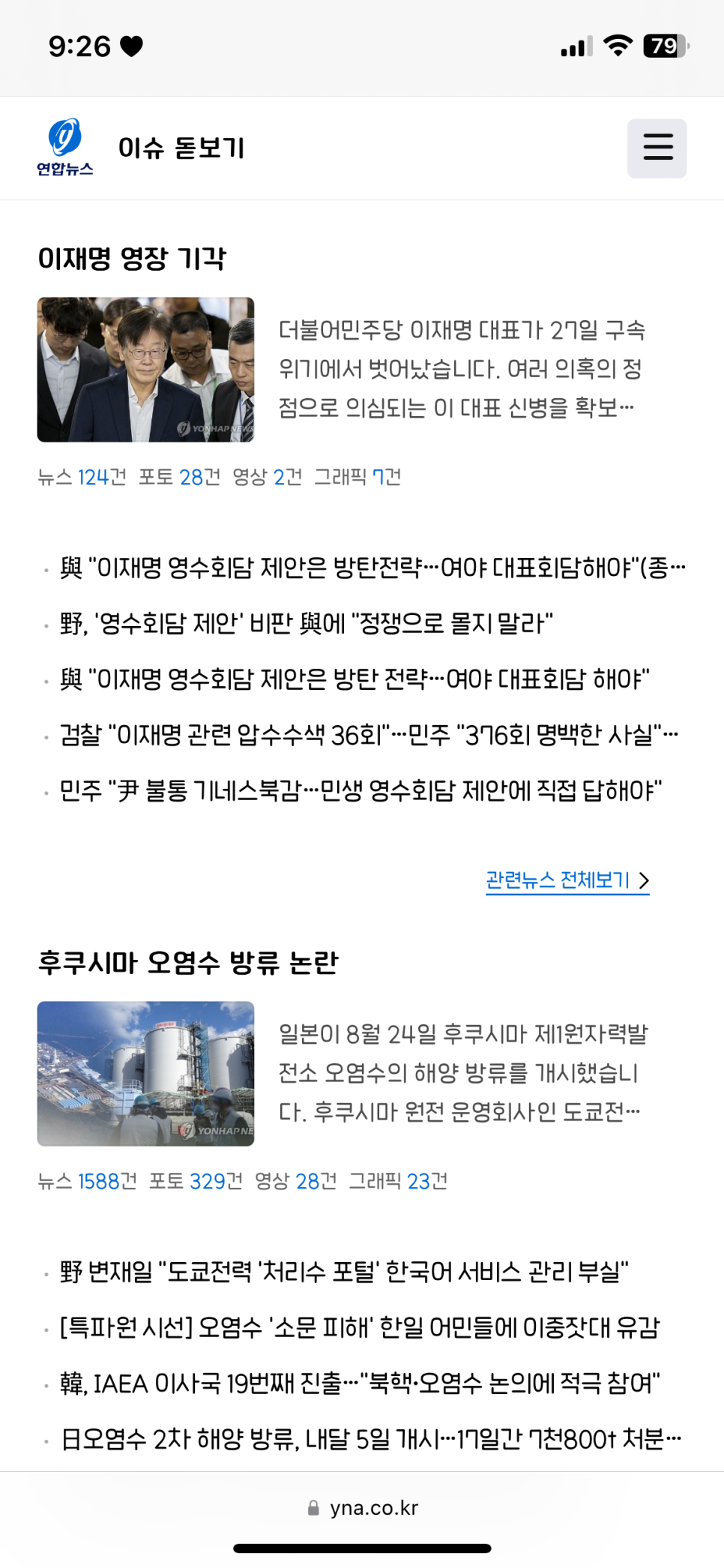The image size is (724, 1568).
Task: Open the 민주 "尹 불통 기네스북감" article
Action: pyautogui.click(x=361, y=790)
